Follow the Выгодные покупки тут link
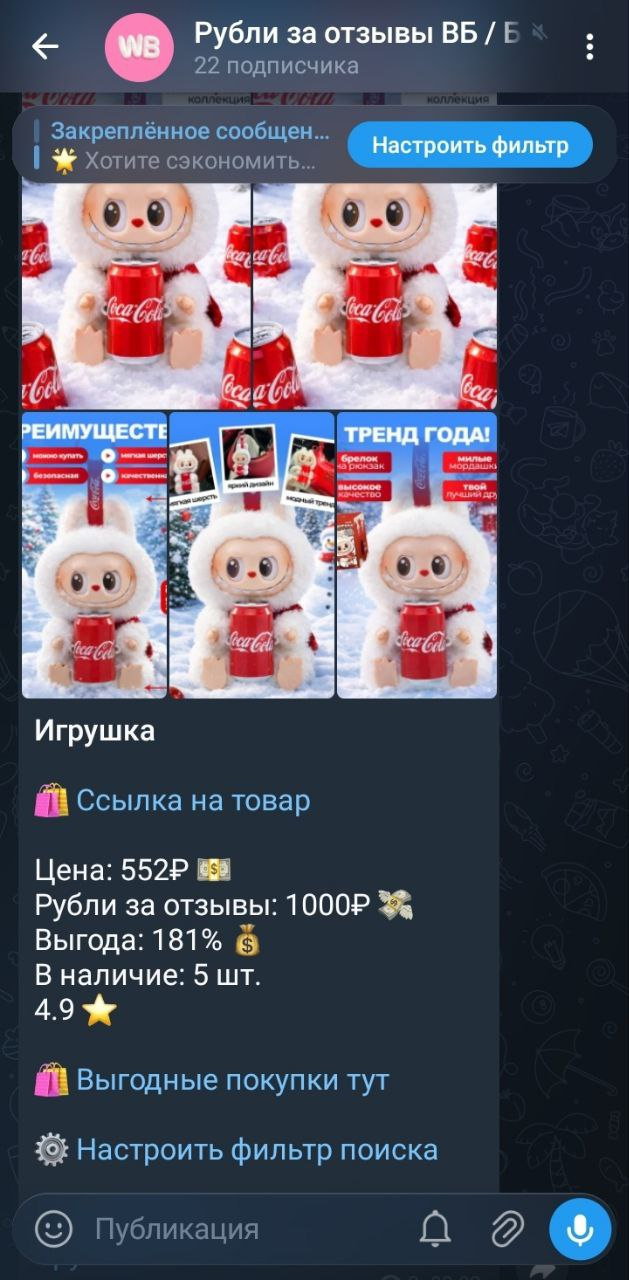Screen dimensions: 629x1280 232,1080
